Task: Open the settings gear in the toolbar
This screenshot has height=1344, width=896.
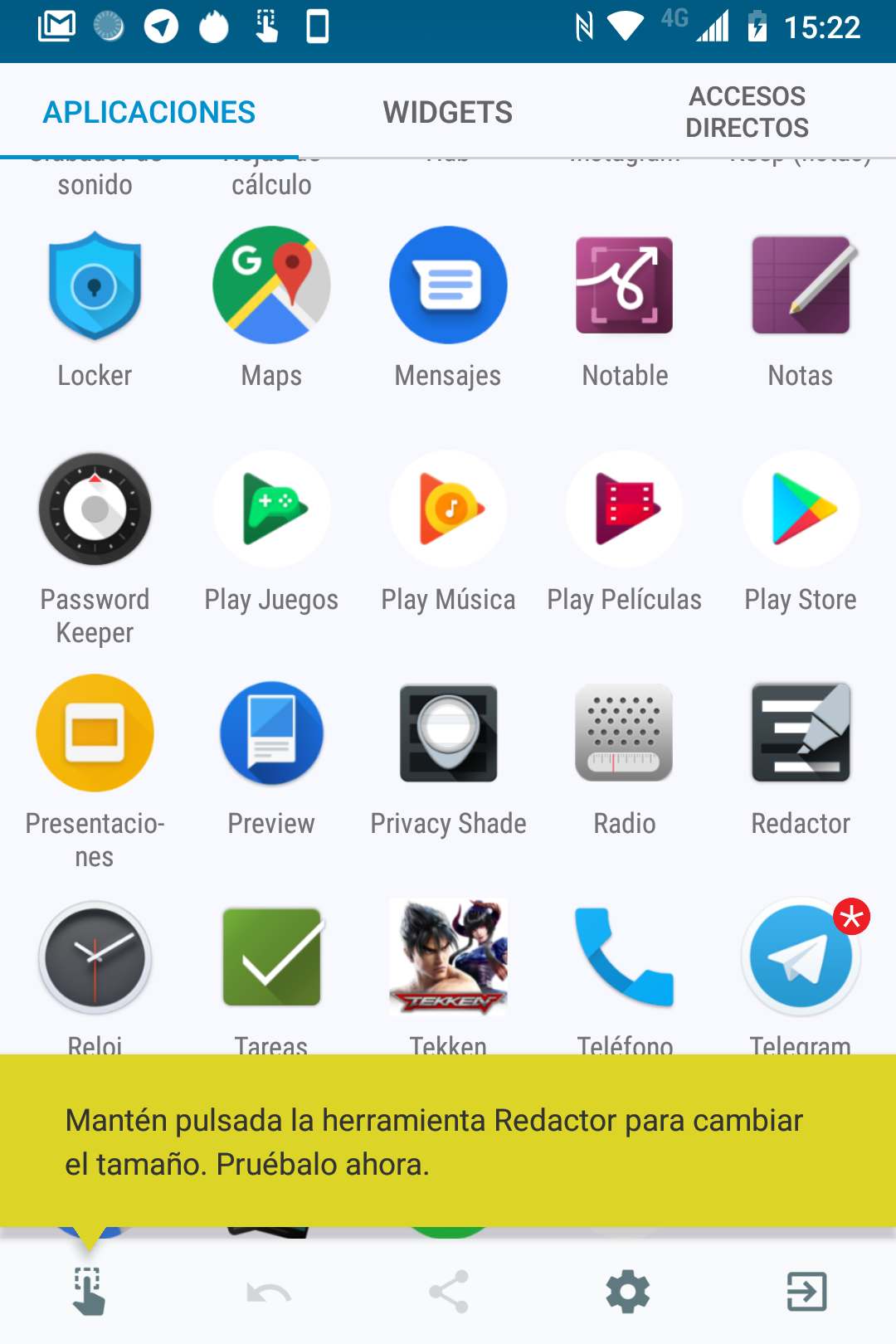Action: coord(628,1292)
